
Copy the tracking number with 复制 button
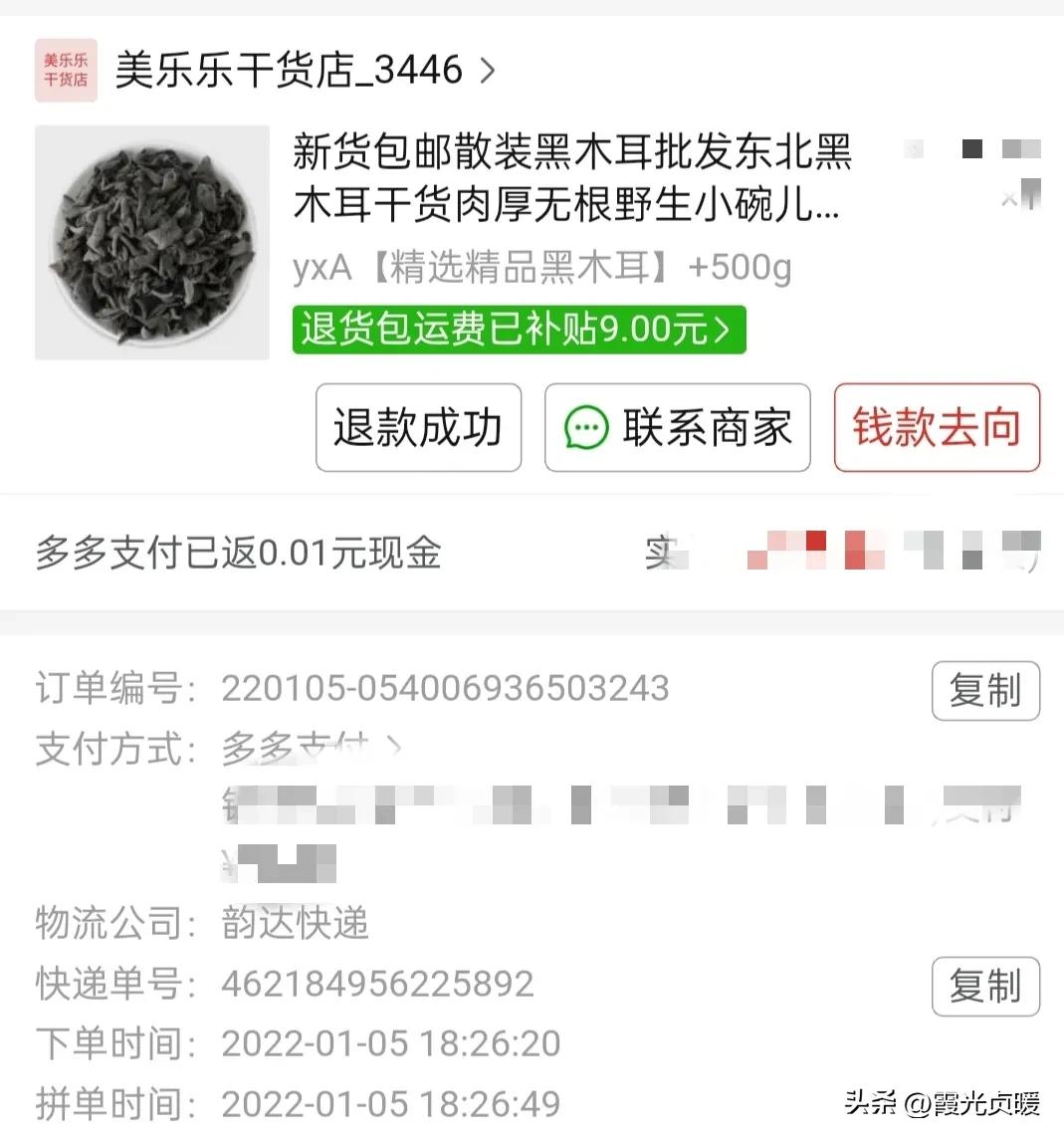[984, 987]
